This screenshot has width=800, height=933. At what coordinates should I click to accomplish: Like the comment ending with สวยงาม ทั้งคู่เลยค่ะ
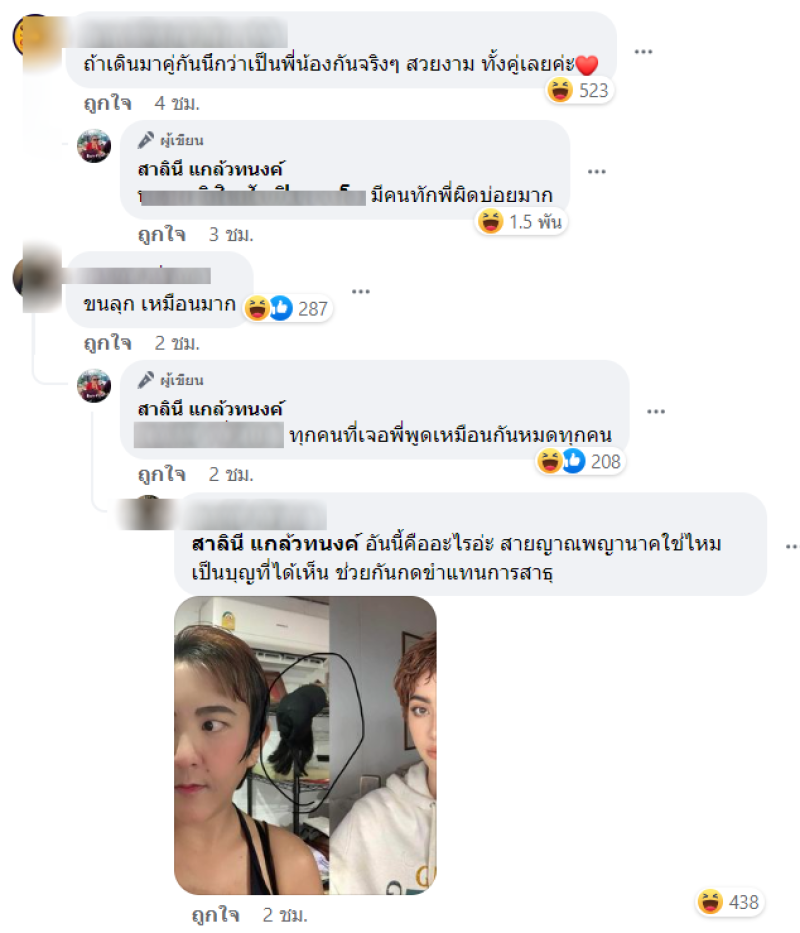click(x=108, y=103)
